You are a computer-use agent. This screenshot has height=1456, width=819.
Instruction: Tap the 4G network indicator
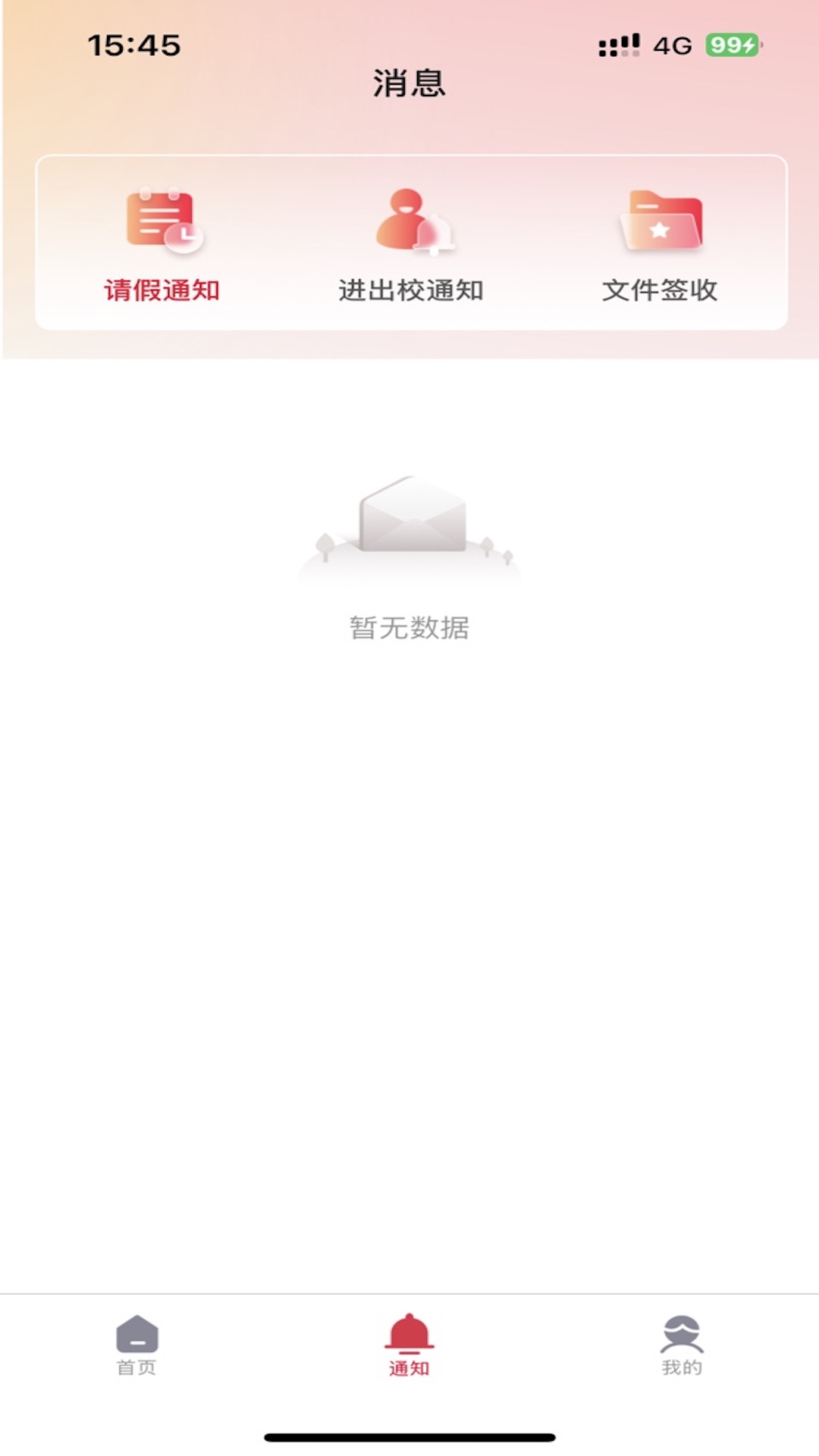(672, 45)
